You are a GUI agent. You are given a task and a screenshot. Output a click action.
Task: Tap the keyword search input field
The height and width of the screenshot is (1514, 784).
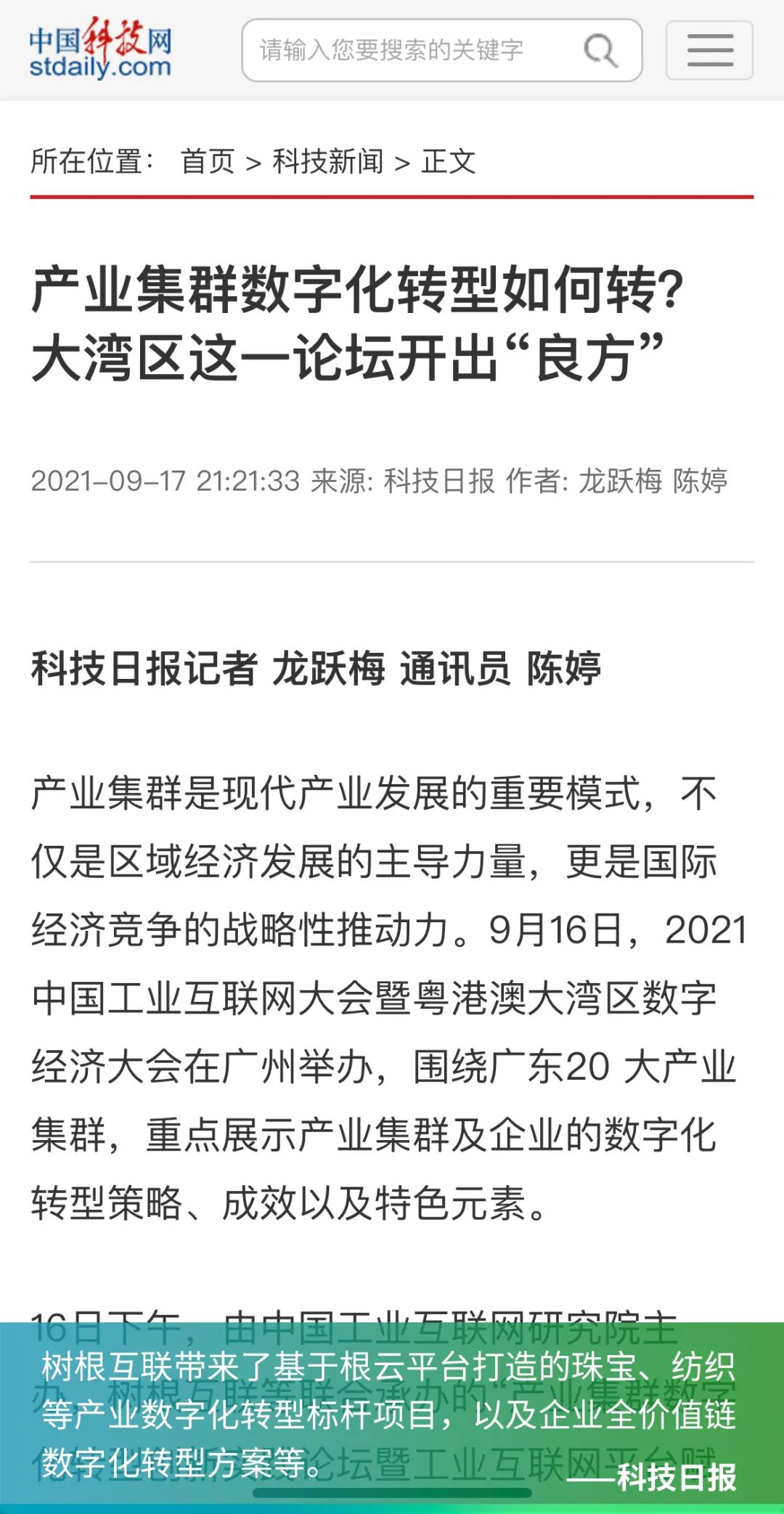(407, 50)
